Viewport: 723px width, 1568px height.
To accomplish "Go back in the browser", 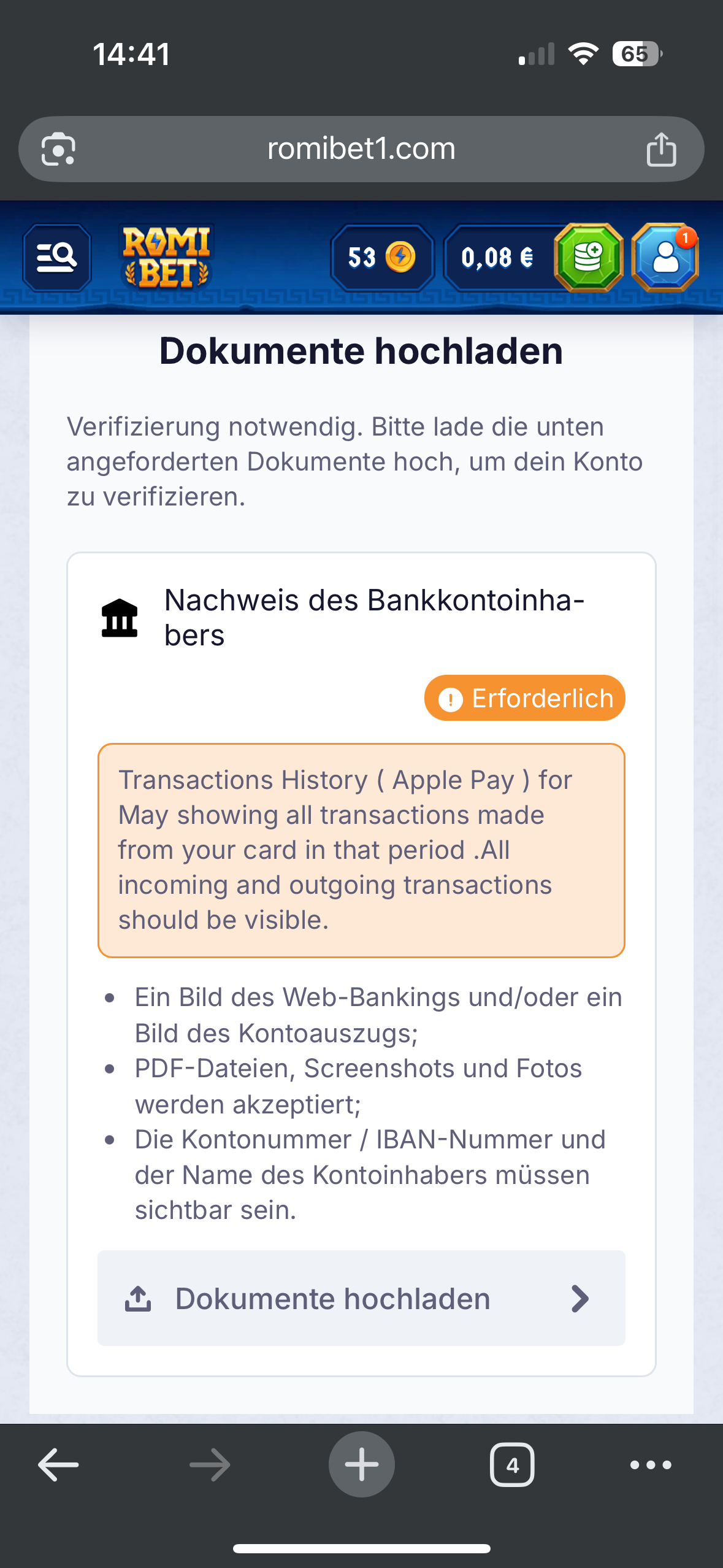I will (x=58, y=1465).
